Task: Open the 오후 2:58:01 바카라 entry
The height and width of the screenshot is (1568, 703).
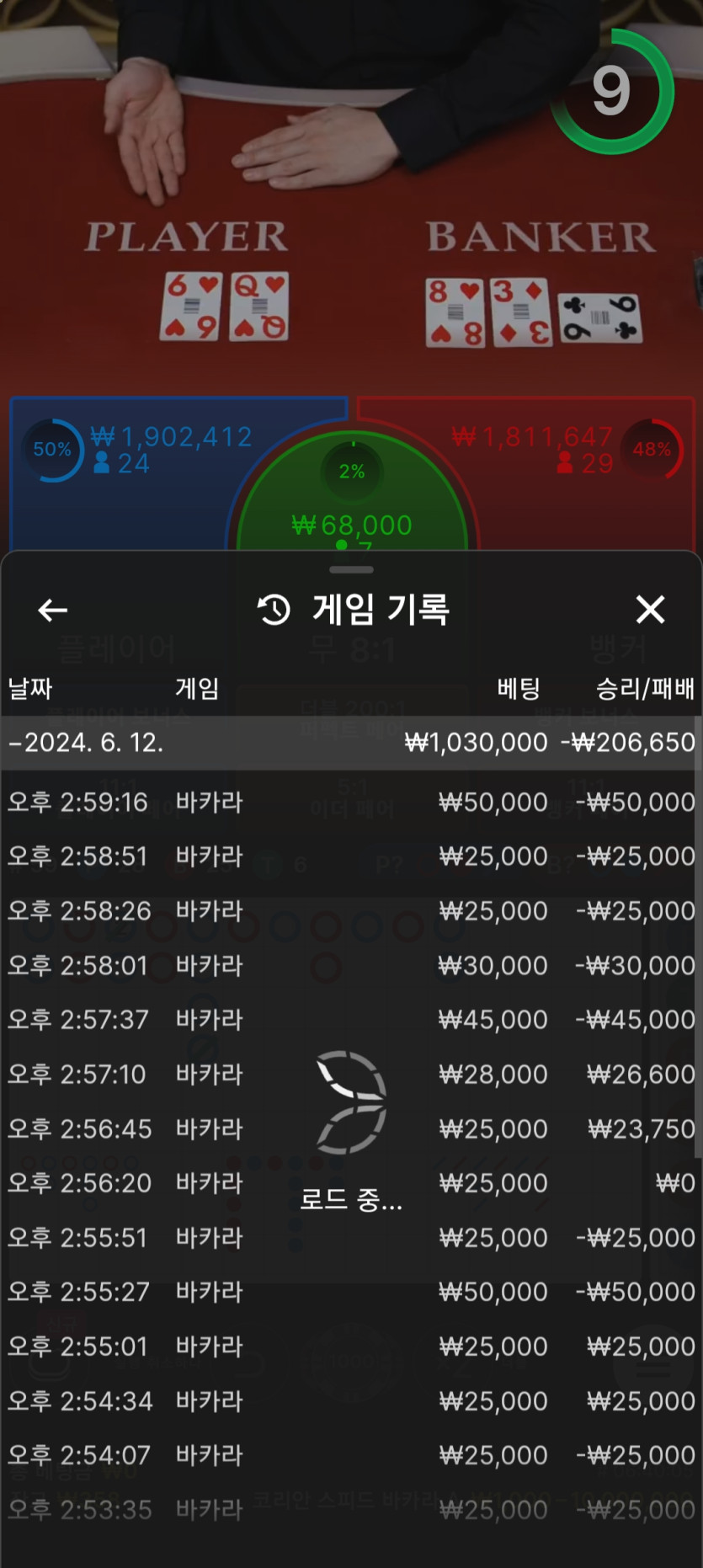Action: tap(351, 965)
